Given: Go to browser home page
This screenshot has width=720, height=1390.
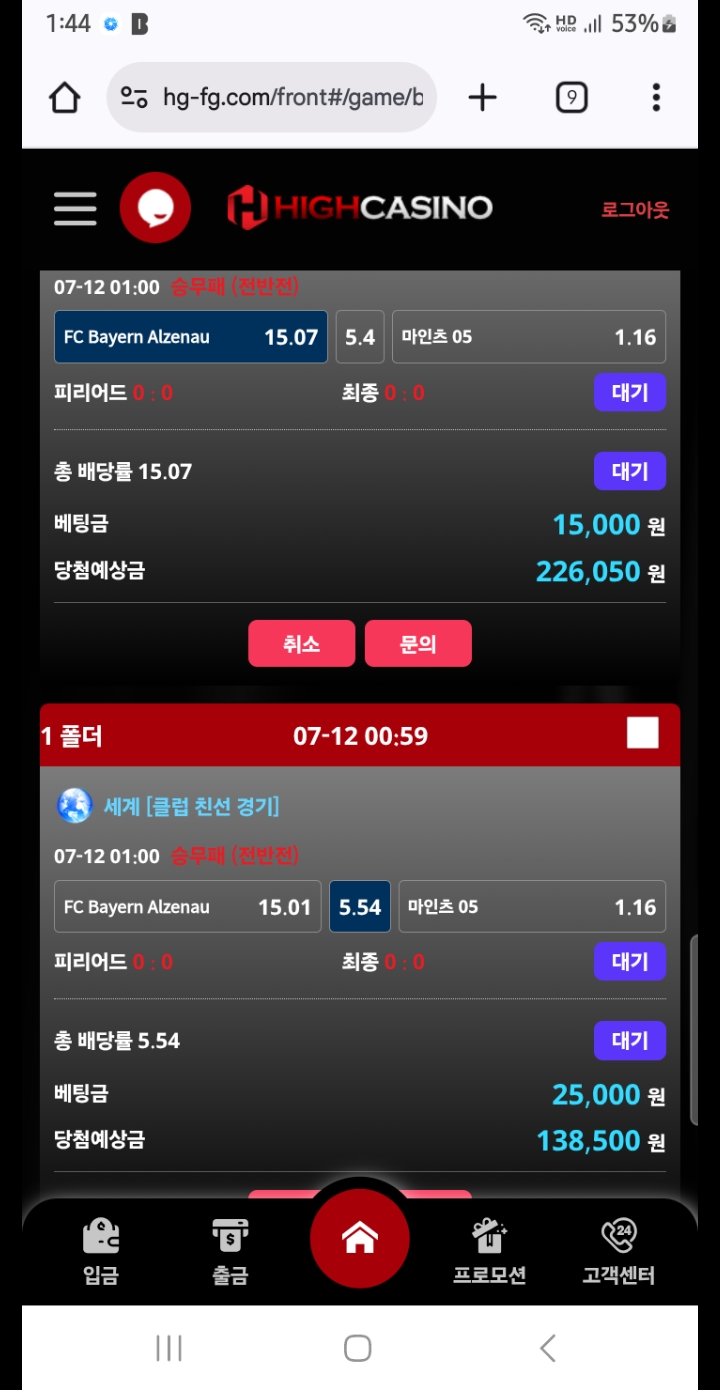Looking at the screenshot, I should coord(65,97).
